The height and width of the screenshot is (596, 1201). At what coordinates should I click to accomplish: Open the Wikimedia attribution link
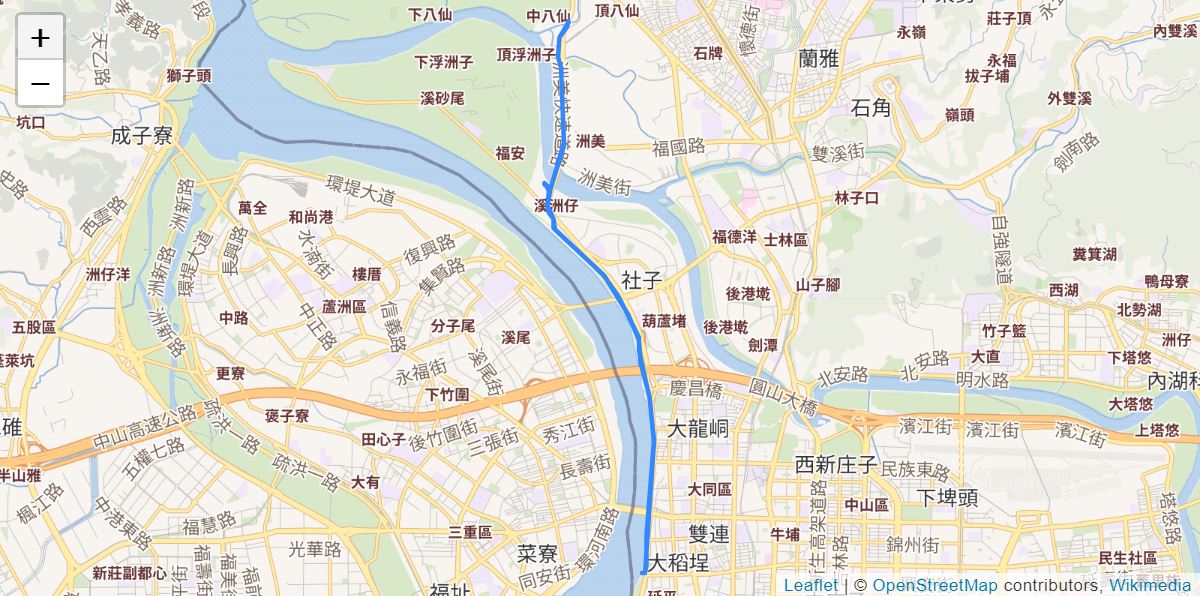[x=1150, y=585]
